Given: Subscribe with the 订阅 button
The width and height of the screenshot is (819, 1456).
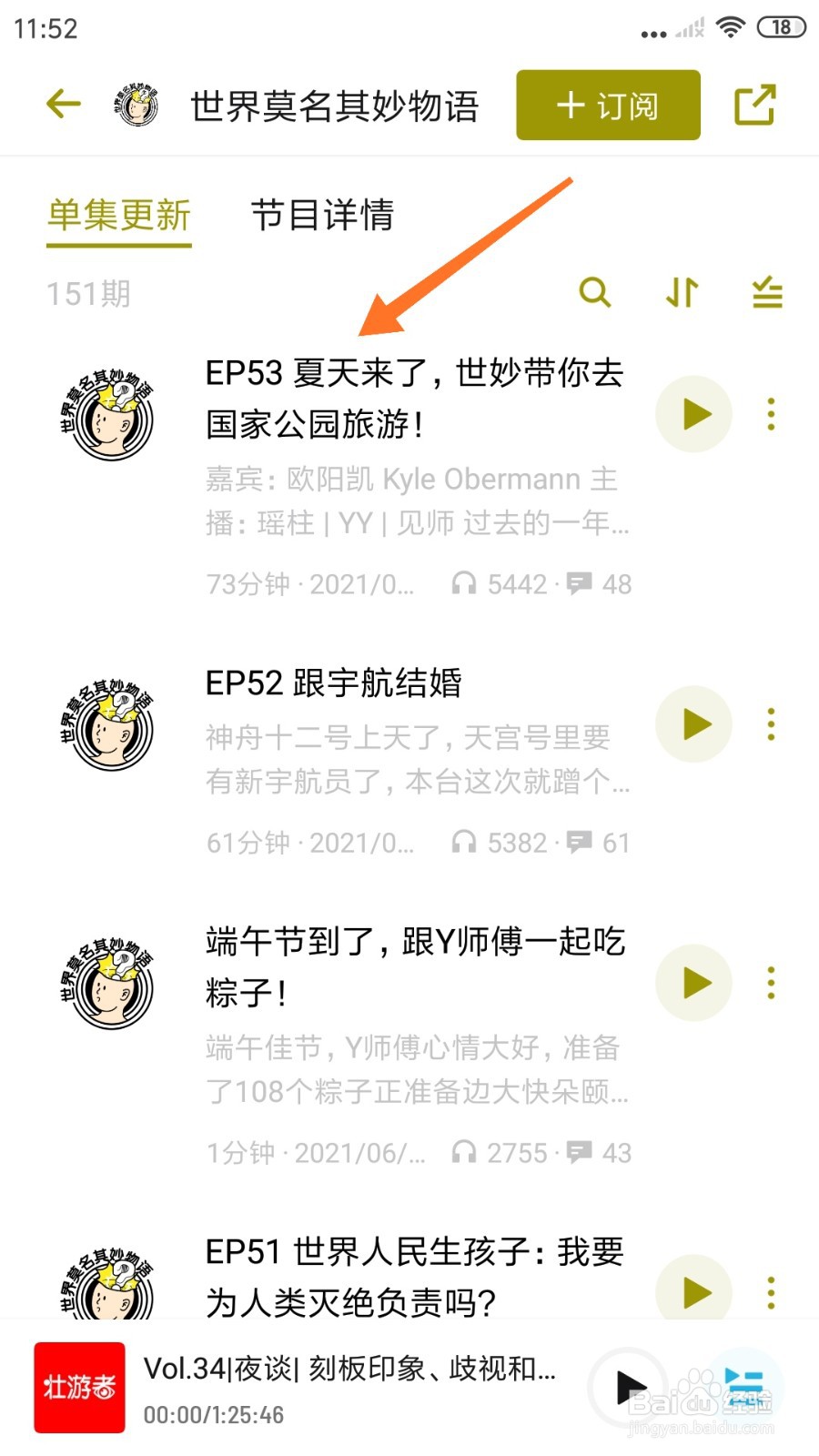Looking at the screenshot, I should pyautogui.click(x=608, y=106).
